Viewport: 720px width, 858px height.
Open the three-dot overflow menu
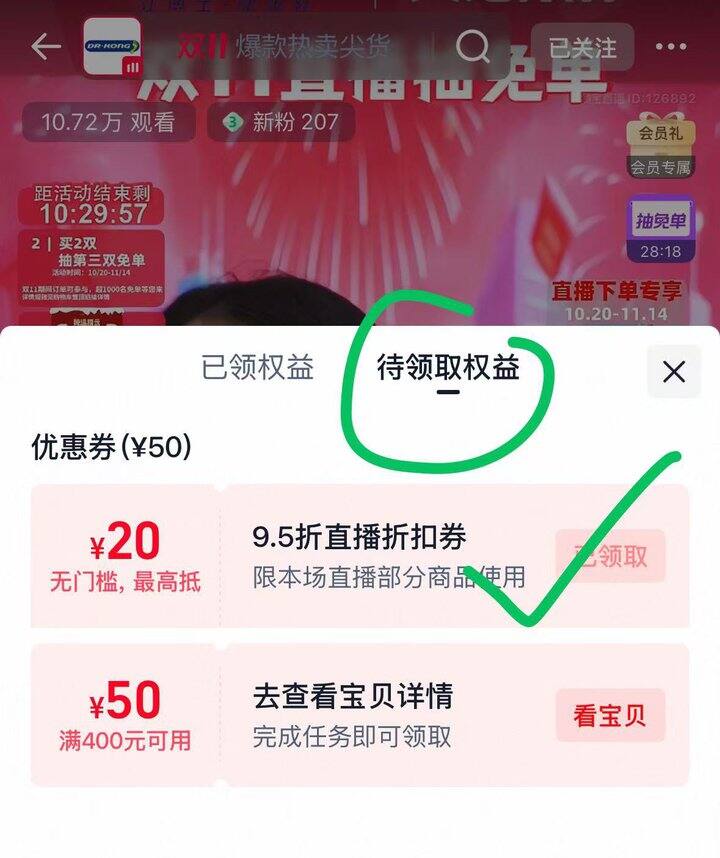coord(671,47)
